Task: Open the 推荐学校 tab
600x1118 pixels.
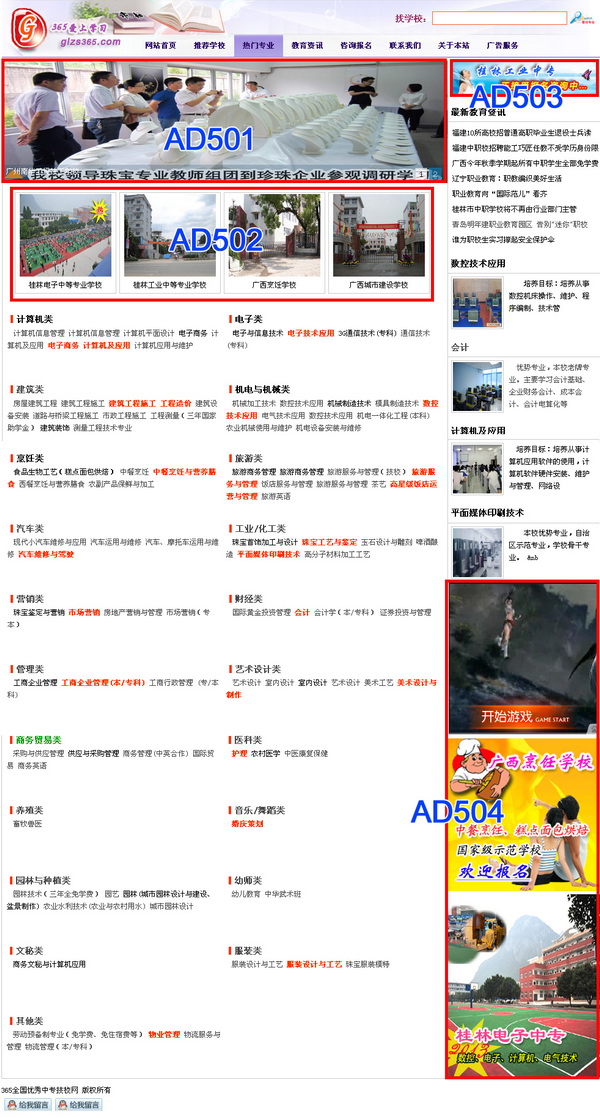Action: (209, 45)
